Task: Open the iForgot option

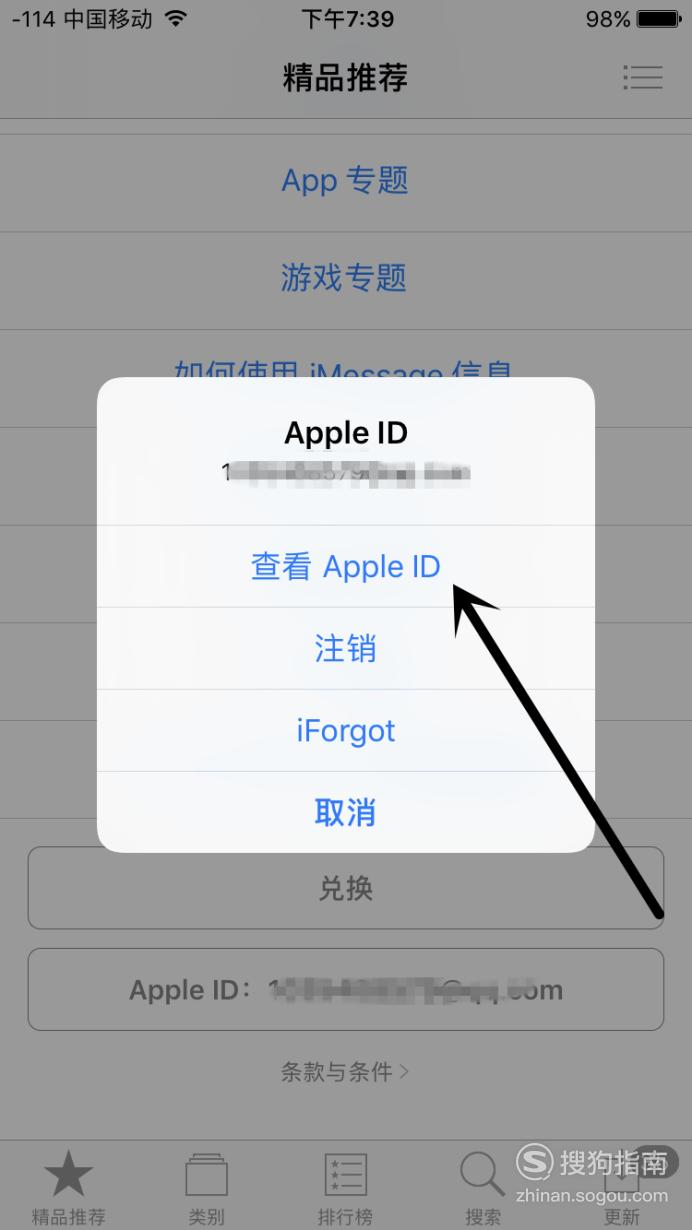Action: click(346, 730)
